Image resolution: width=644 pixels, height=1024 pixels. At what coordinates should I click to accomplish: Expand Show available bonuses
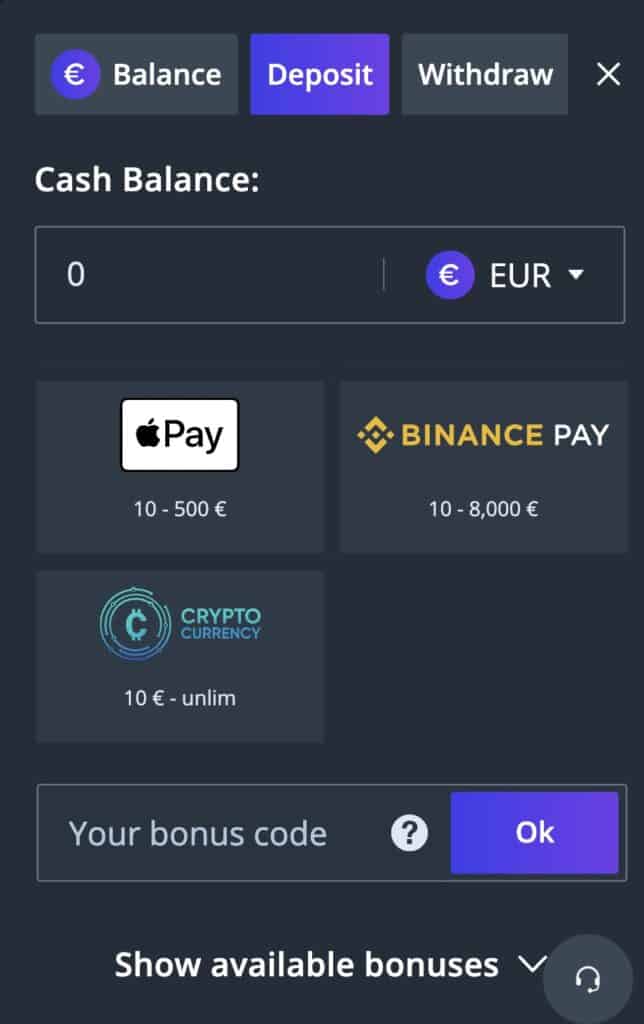[x=325, y=965]
